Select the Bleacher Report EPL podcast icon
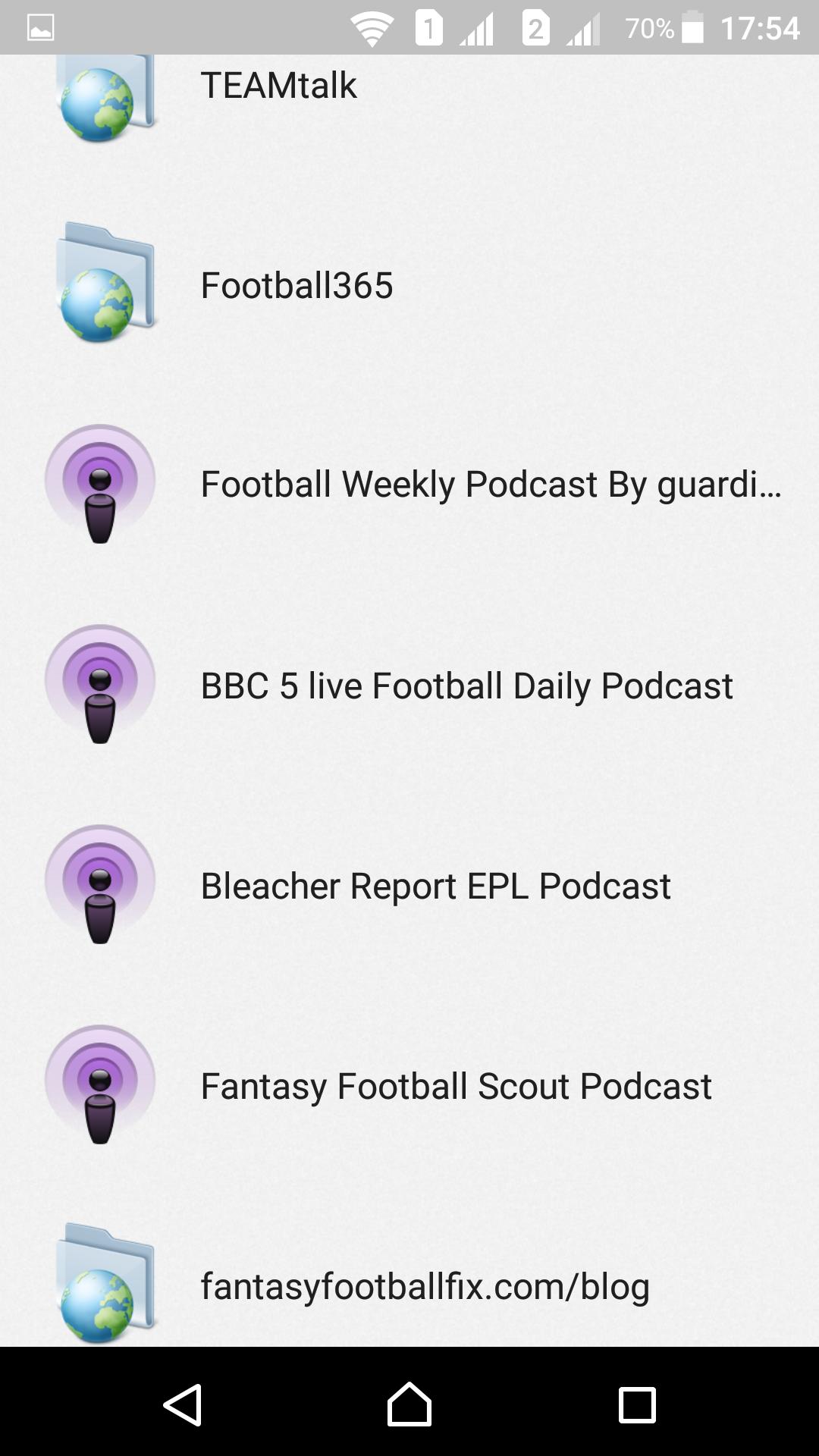 99,885
